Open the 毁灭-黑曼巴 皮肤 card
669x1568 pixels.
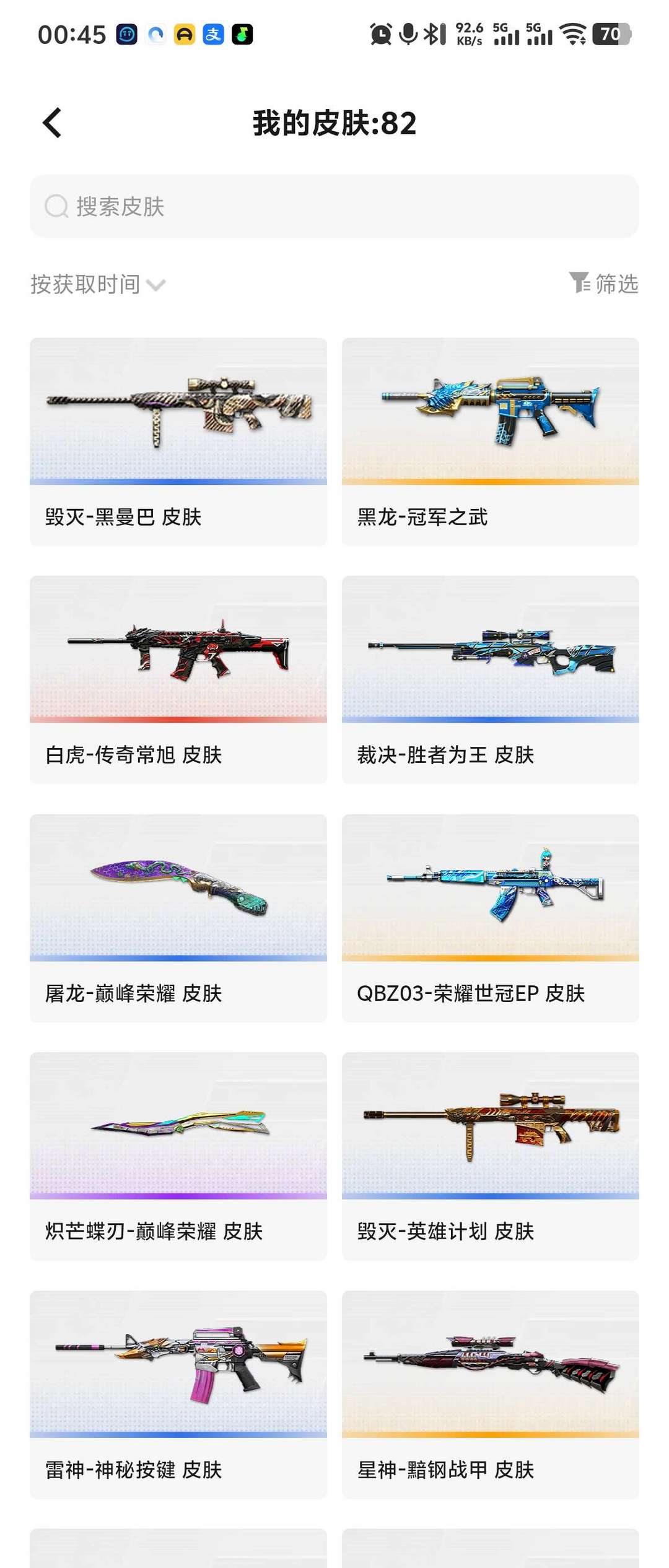click(178, 441)
